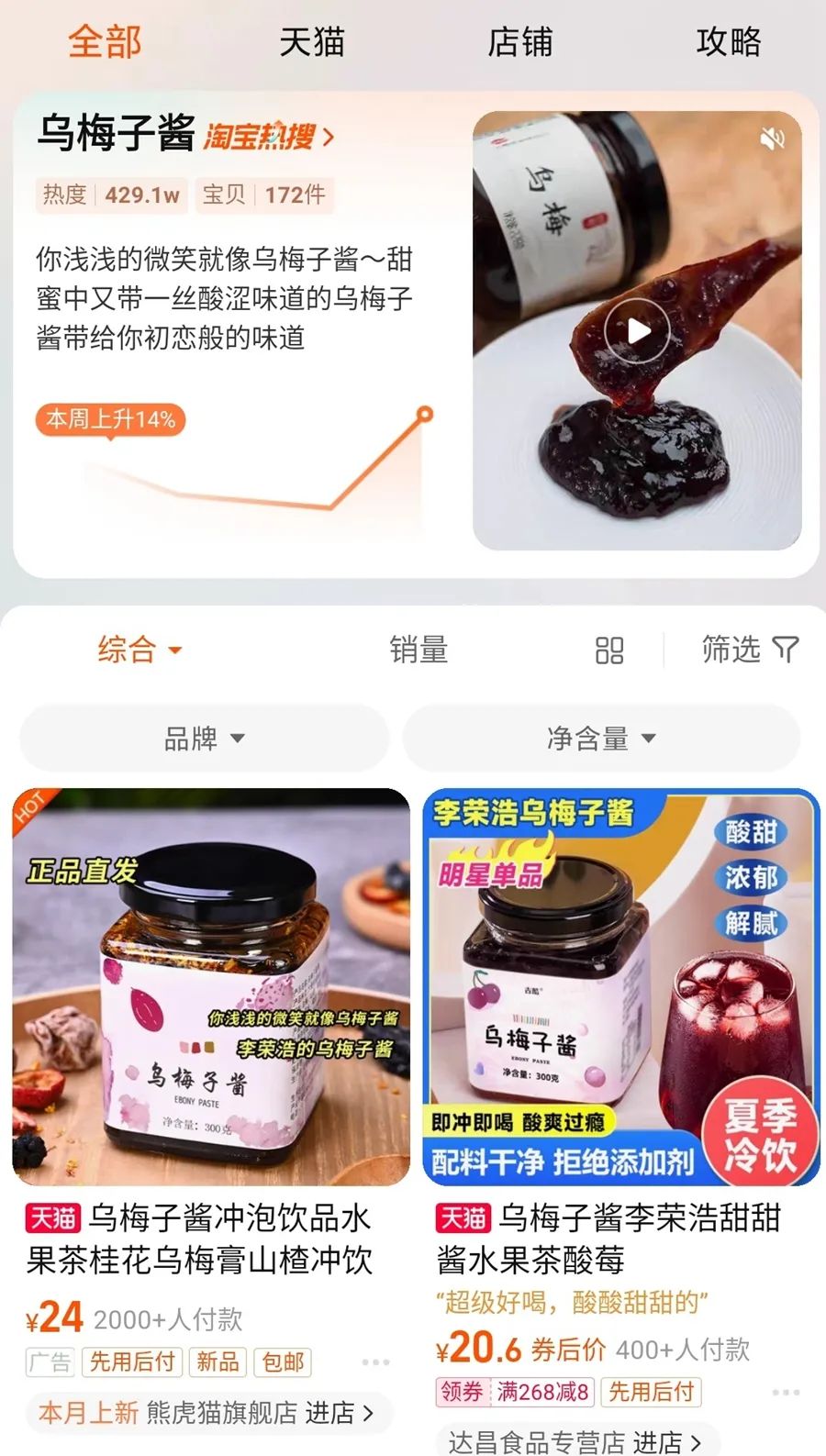Open more options on the ¥24 product
826x1456 pixels.
coord(375,1362)
